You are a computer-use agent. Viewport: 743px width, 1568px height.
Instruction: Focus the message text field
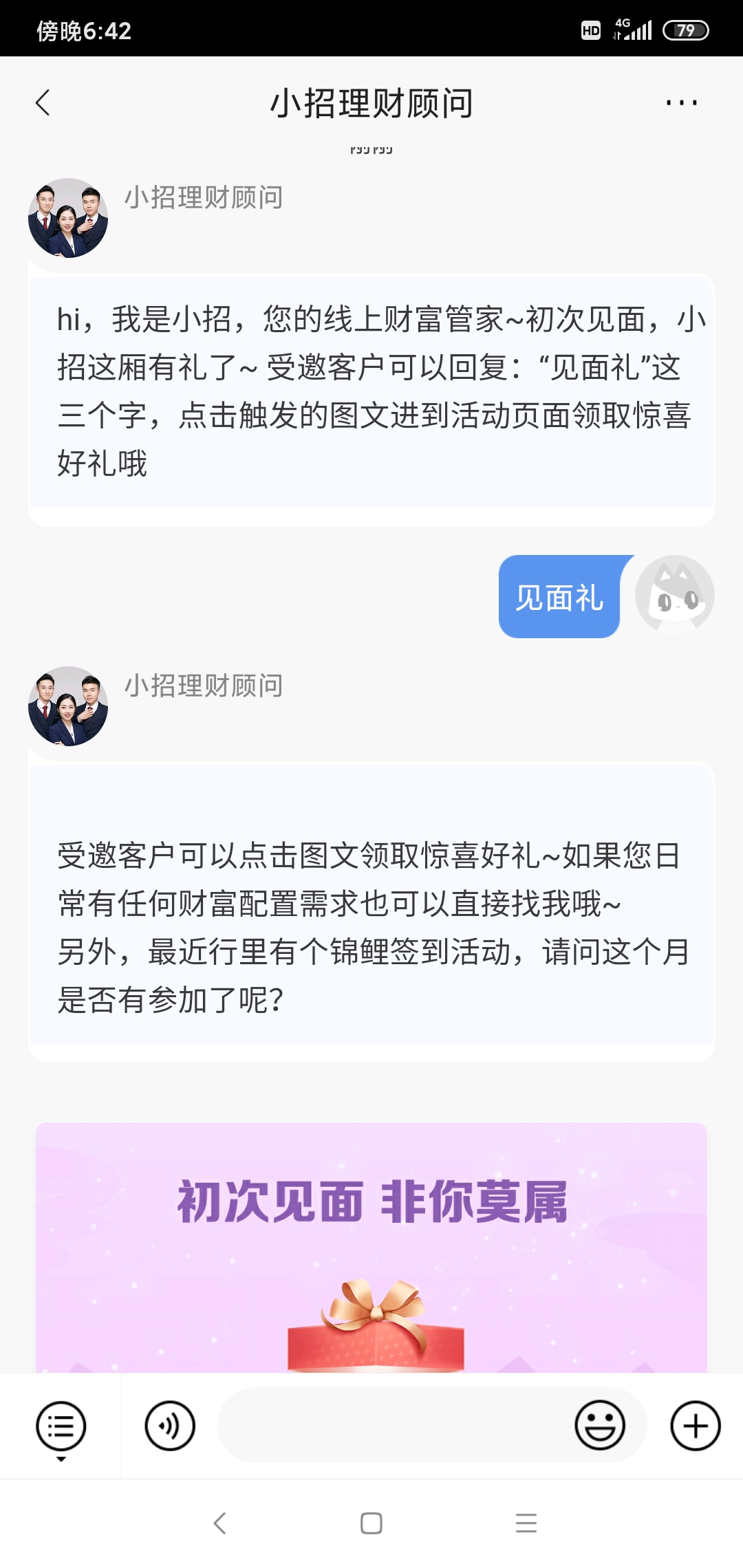[392, 1426]
